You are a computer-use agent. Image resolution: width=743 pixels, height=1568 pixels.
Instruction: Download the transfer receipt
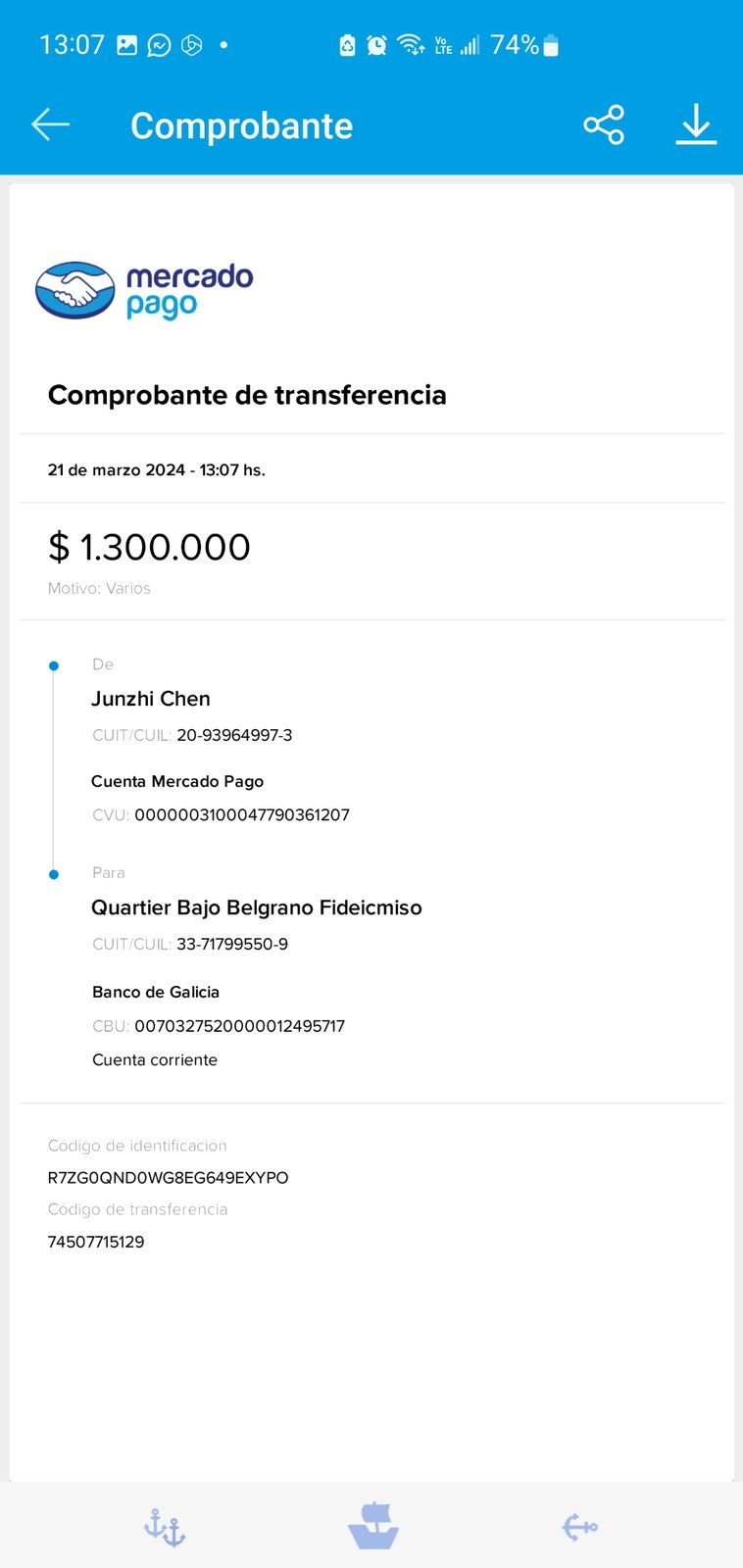[x=696, y=124]
